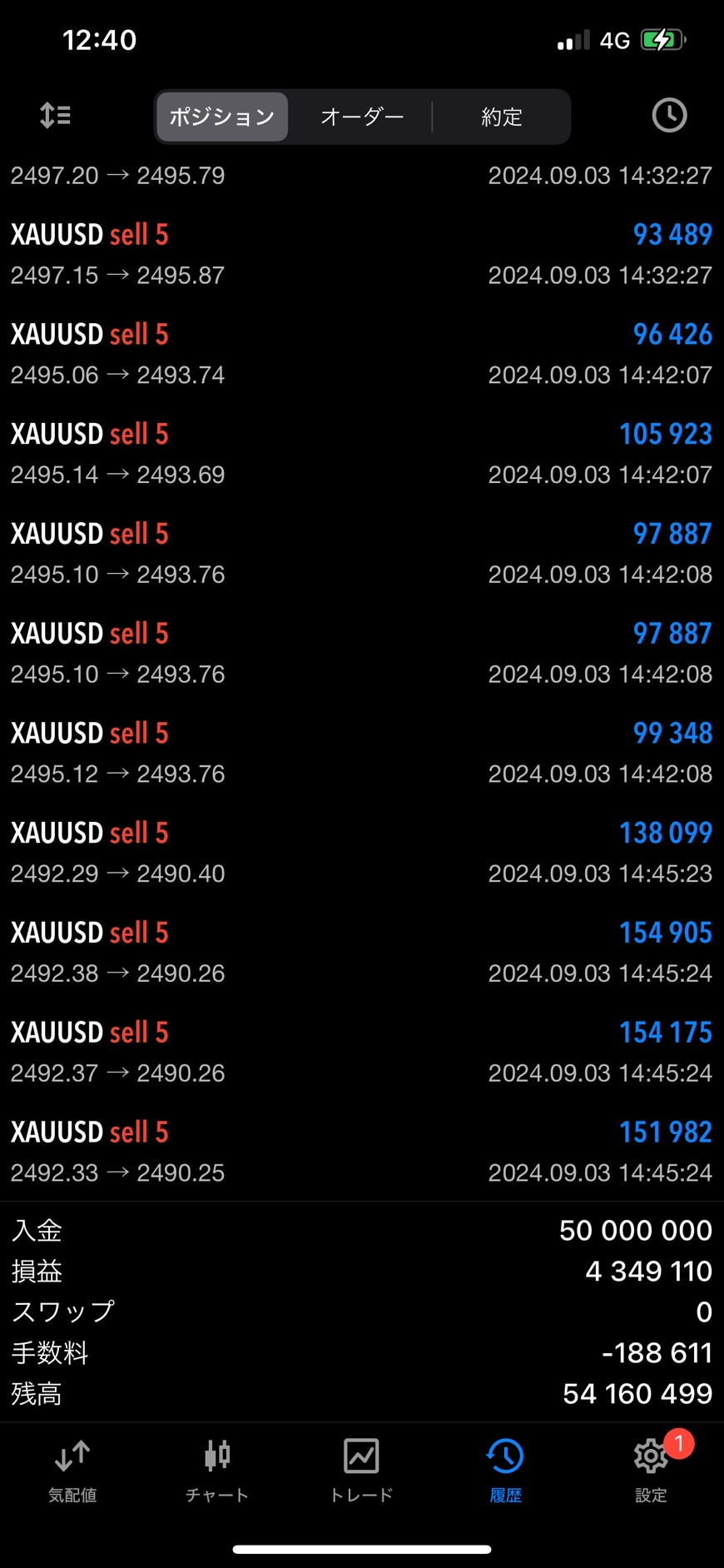Image resolution: width=724 pixels, height=1568 pixels.
Task: Open the 設定 tab
Action: point(650,1471)
